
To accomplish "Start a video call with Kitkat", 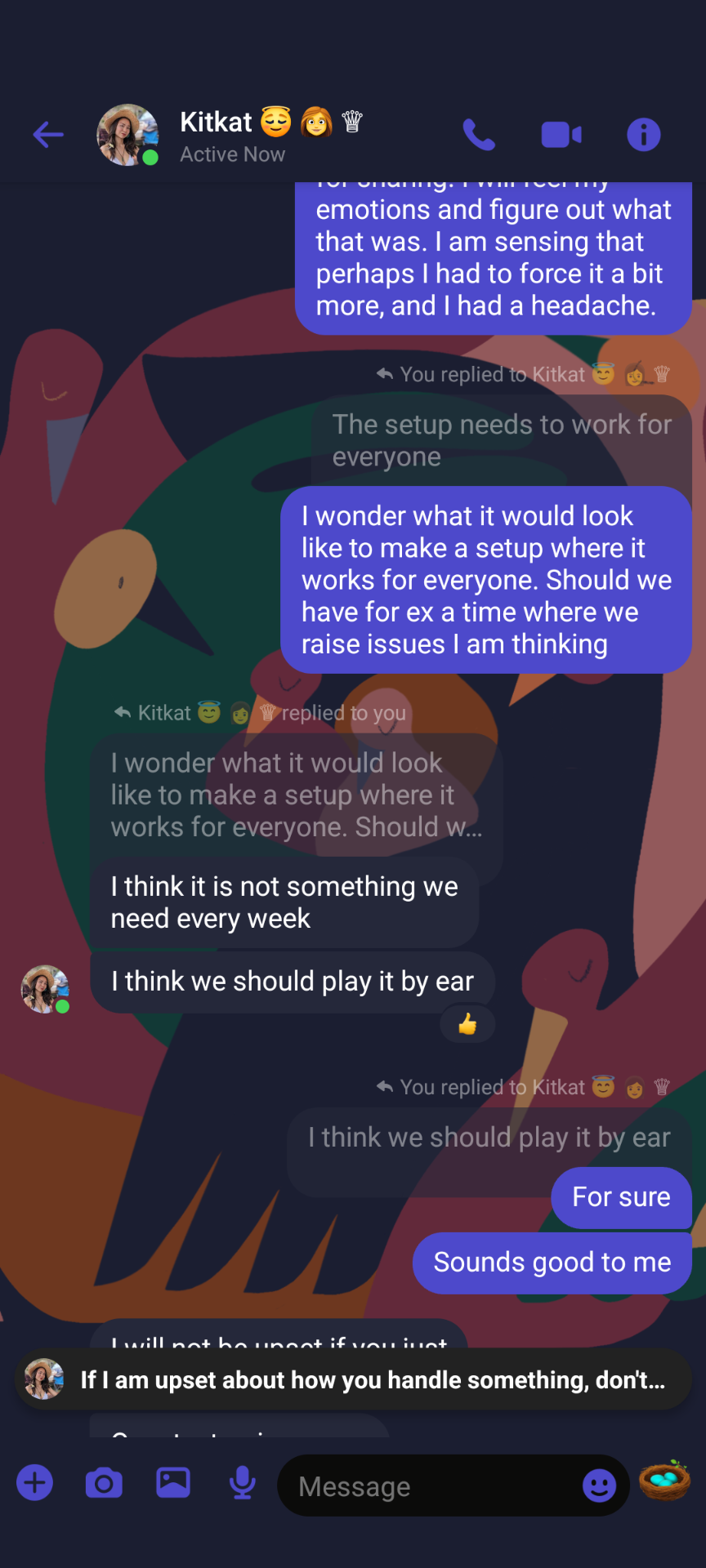I will coord(561,135).
